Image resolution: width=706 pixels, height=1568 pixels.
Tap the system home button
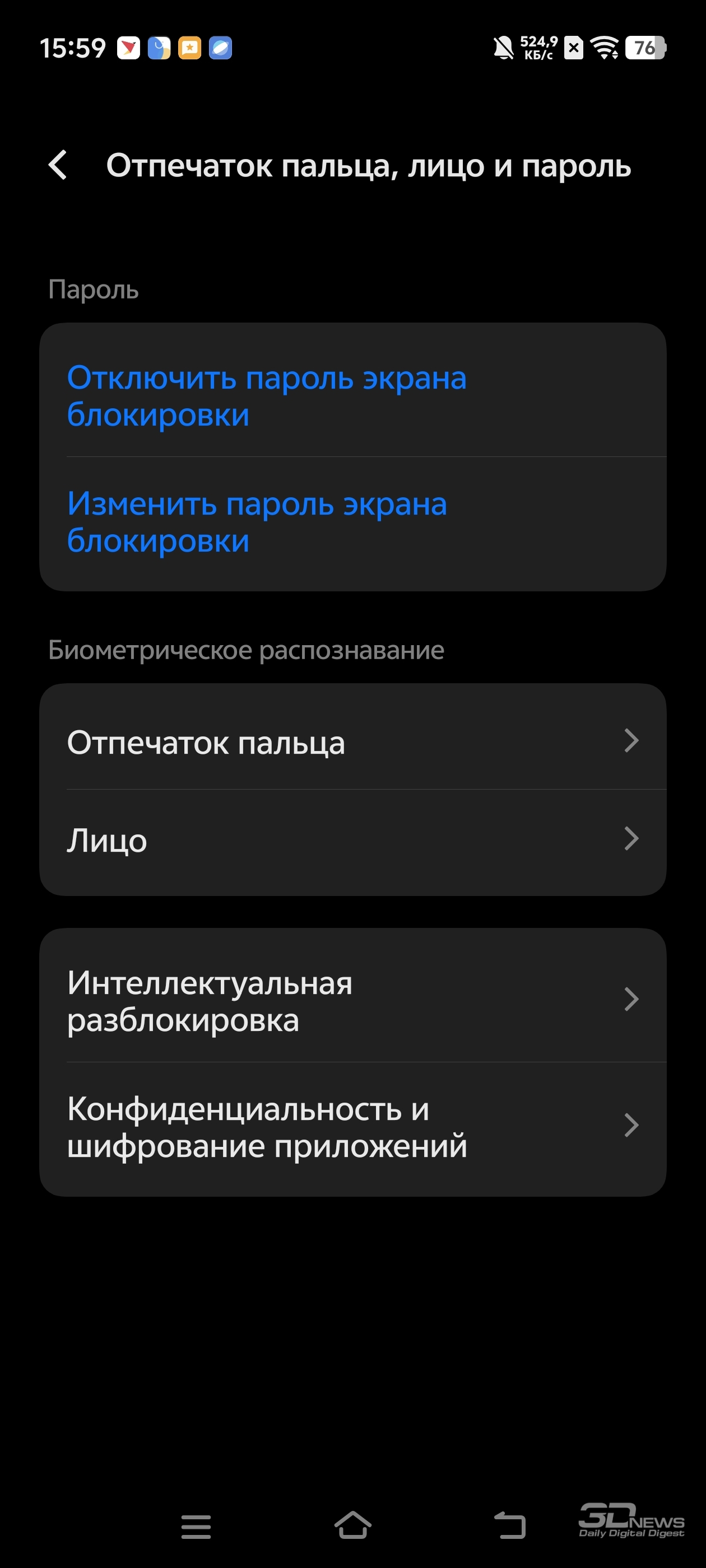click(354, 1525)
